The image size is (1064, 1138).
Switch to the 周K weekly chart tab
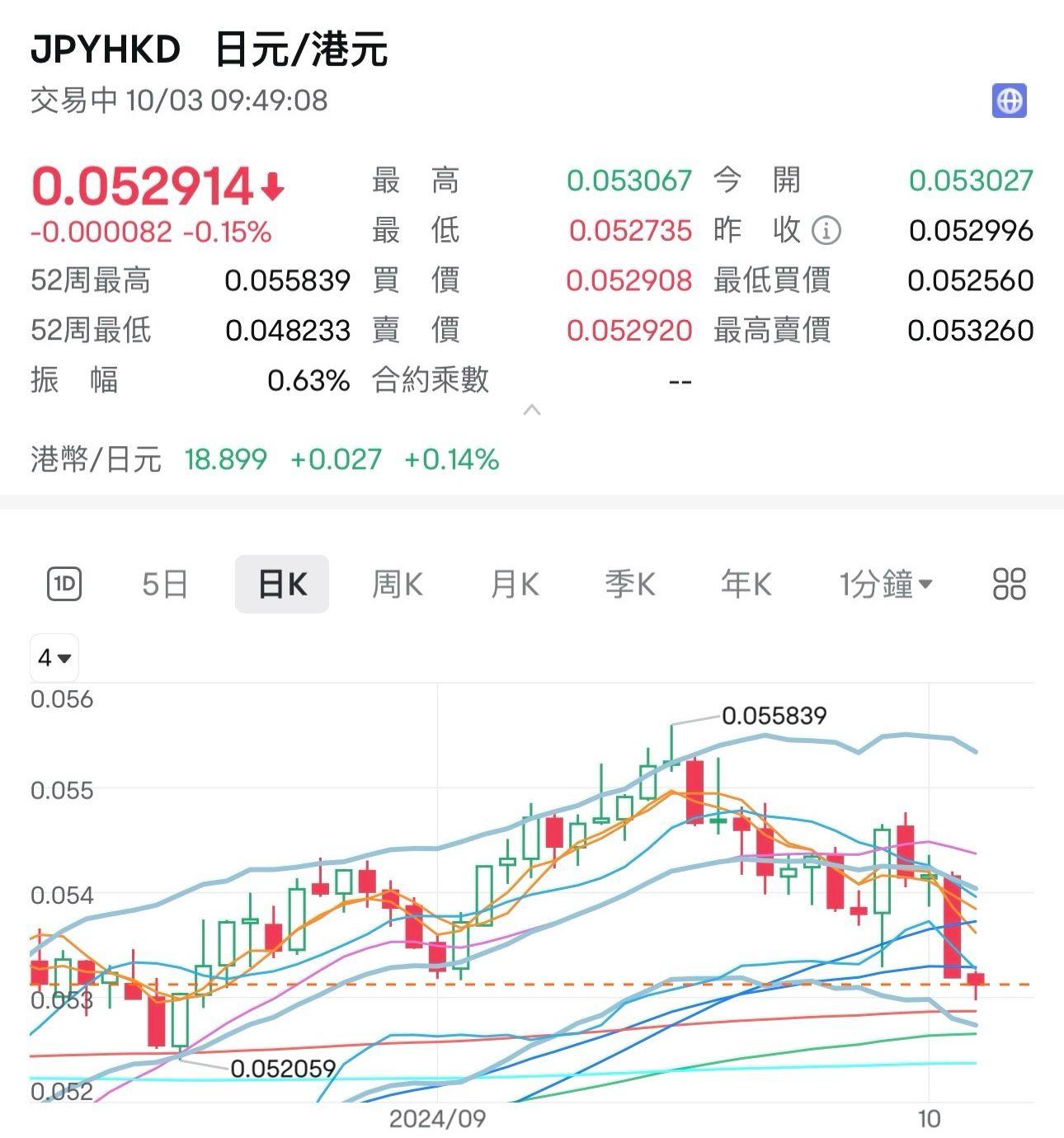(397, 583)
